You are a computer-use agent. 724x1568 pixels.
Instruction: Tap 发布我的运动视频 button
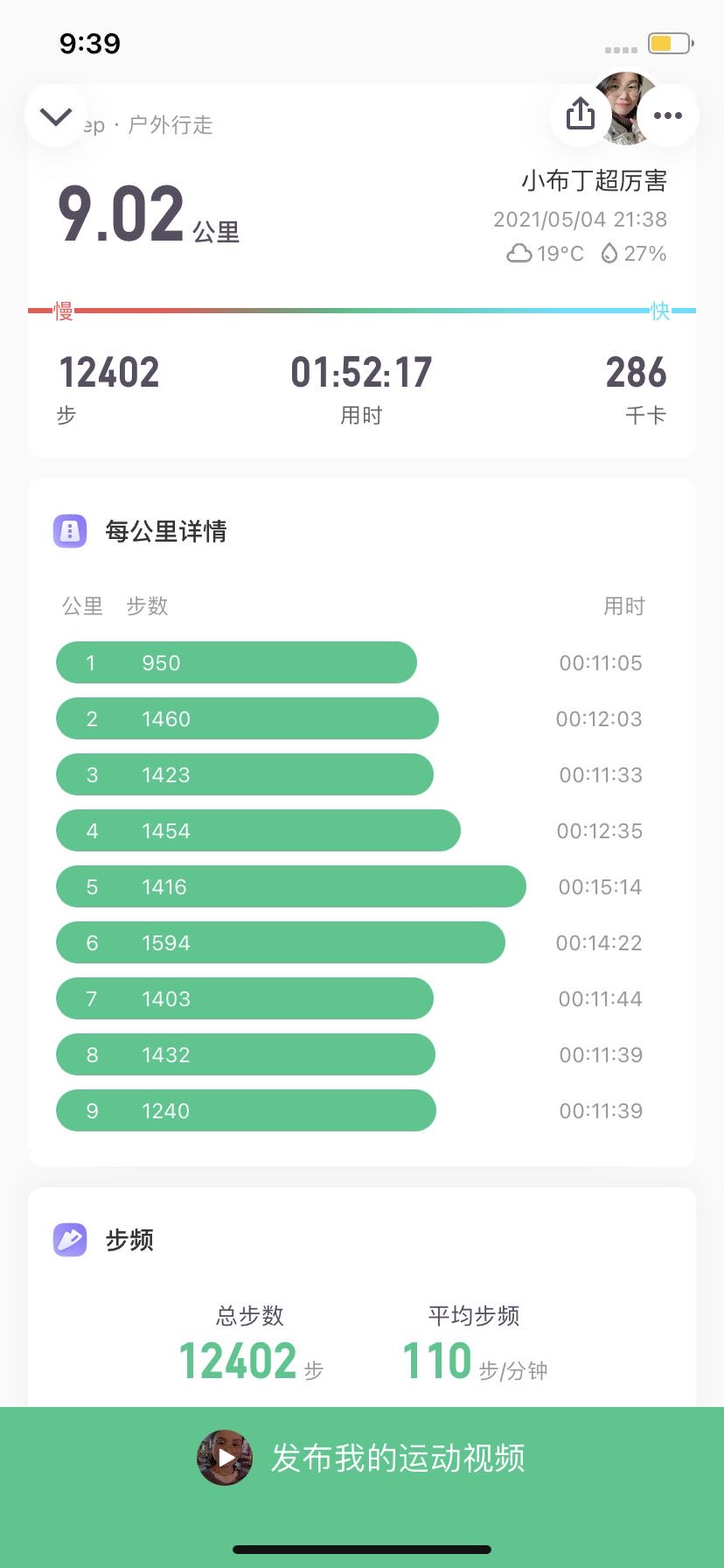(362, 1458)
